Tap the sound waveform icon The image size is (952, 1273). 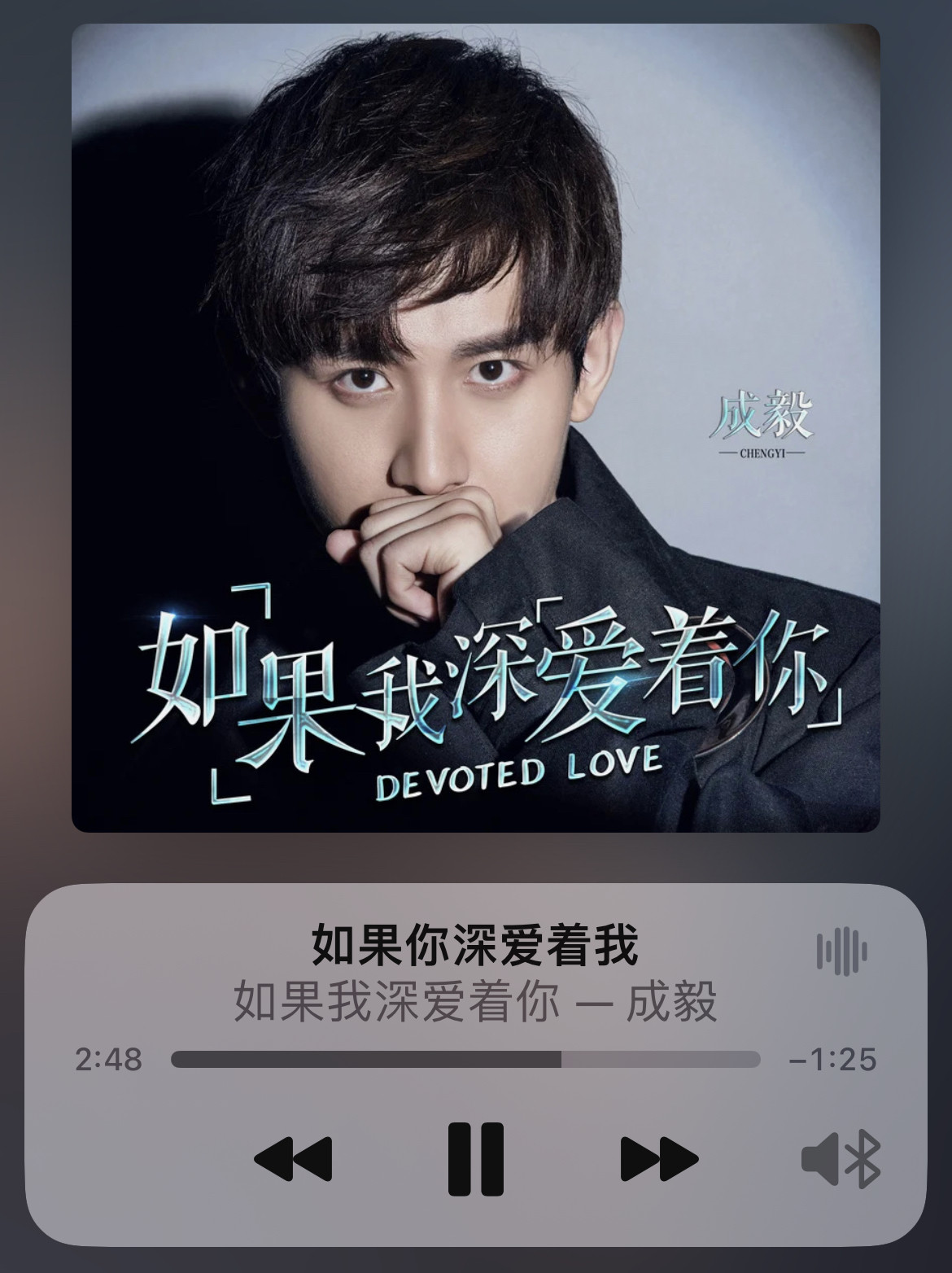[x=841, y=951]
